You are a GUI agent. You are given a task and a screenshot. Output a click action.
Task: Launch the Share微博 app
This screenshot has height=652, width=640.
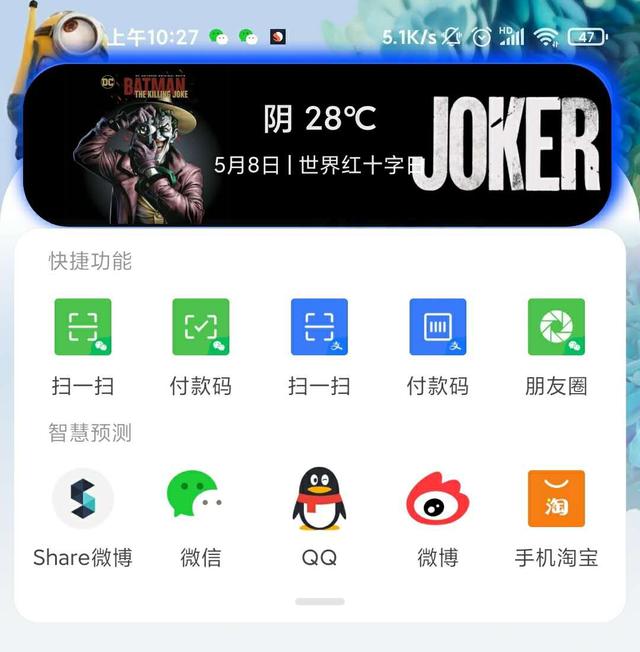(82, 499)
